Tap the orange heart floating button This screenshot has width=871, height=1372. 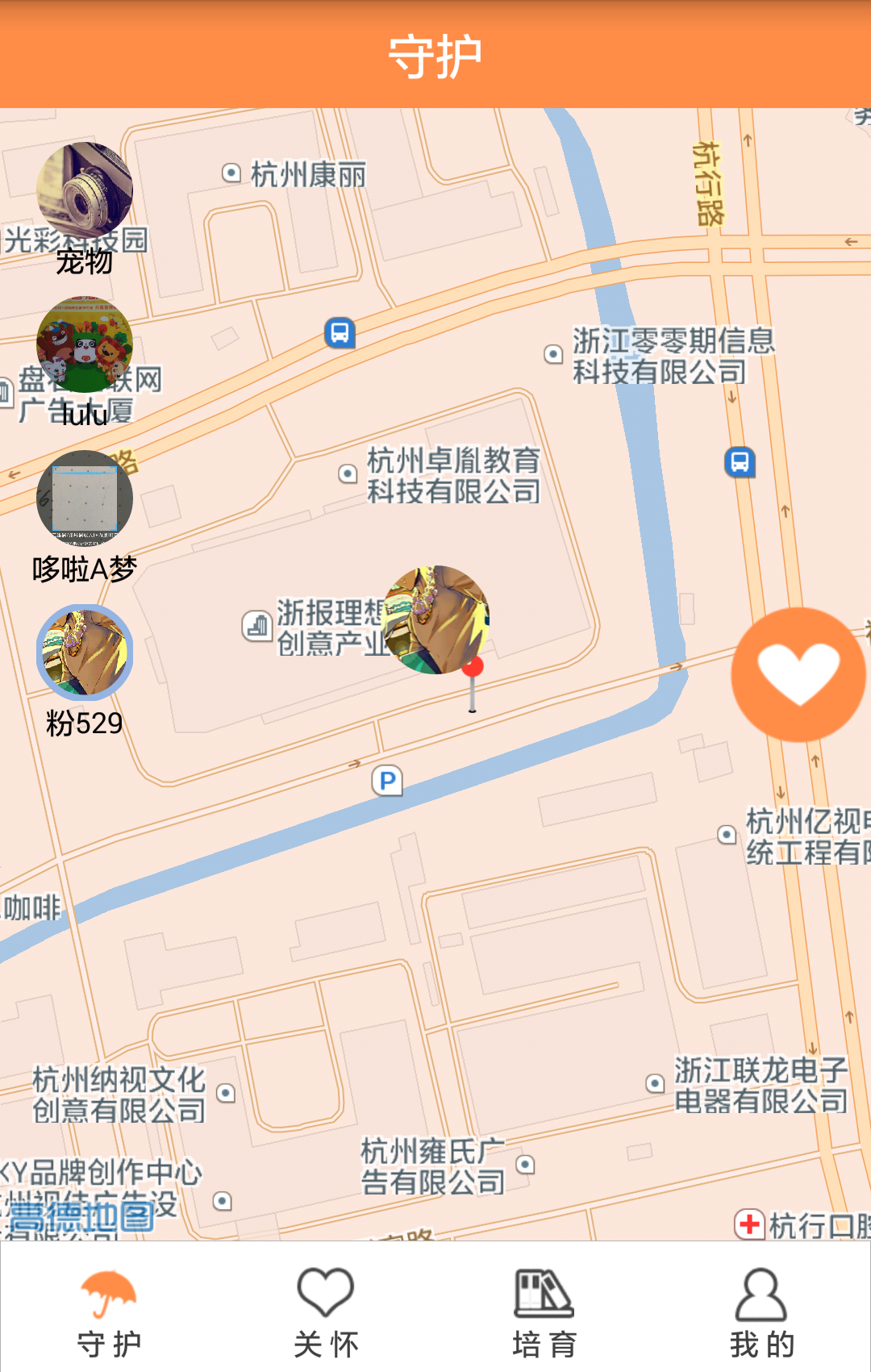pos(798,674)
